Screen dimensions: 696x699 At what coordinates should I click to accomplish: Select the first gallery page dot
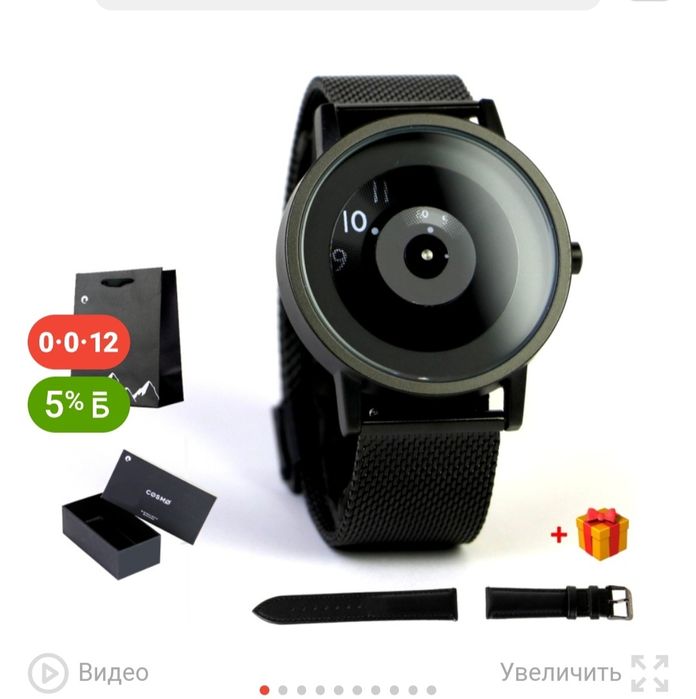point(264,690)
